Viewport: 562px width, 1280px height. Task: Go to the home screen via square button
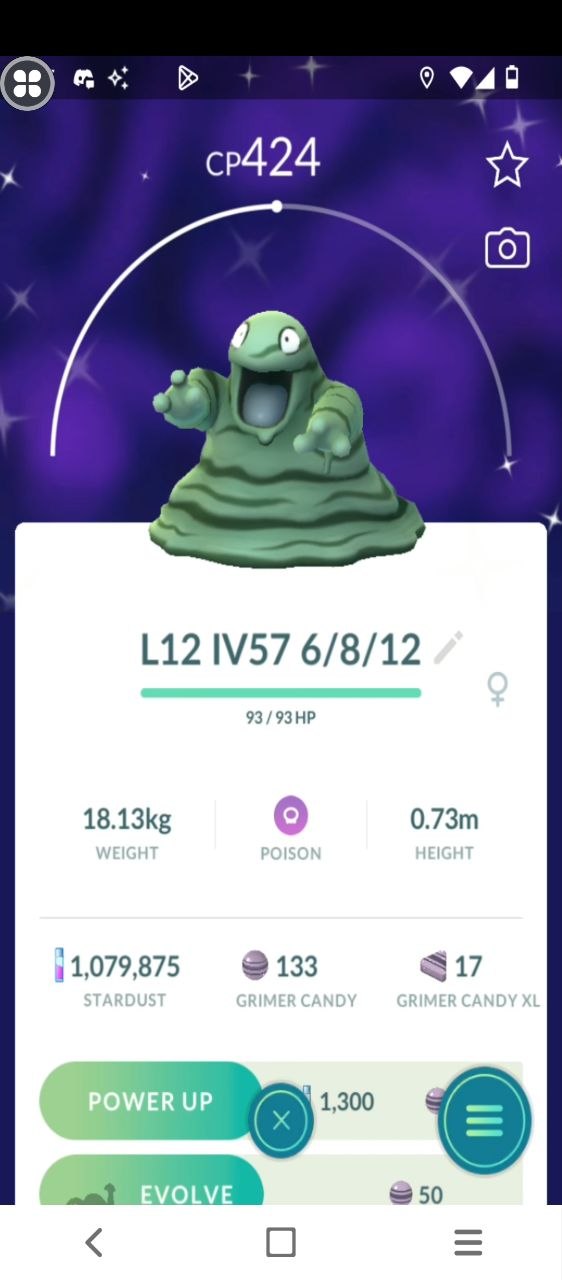281,1243
